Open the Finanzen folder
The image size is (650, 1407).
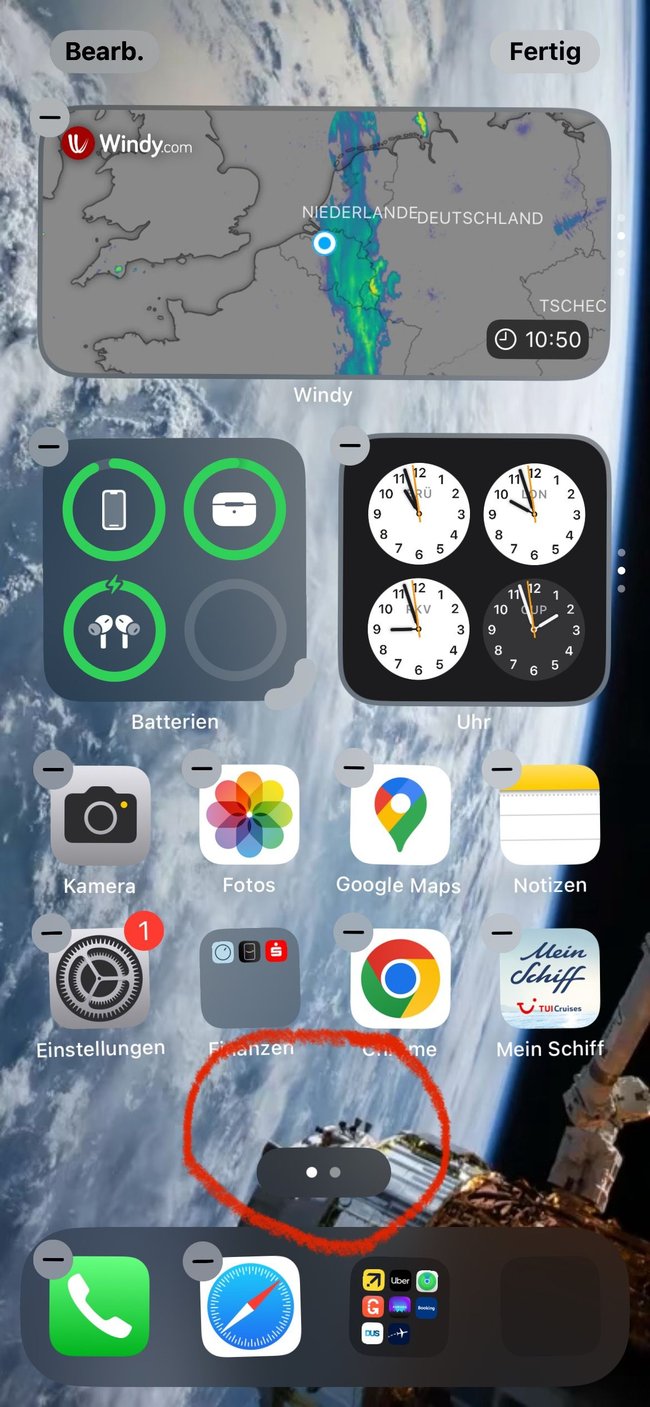(x=249, y=978)
